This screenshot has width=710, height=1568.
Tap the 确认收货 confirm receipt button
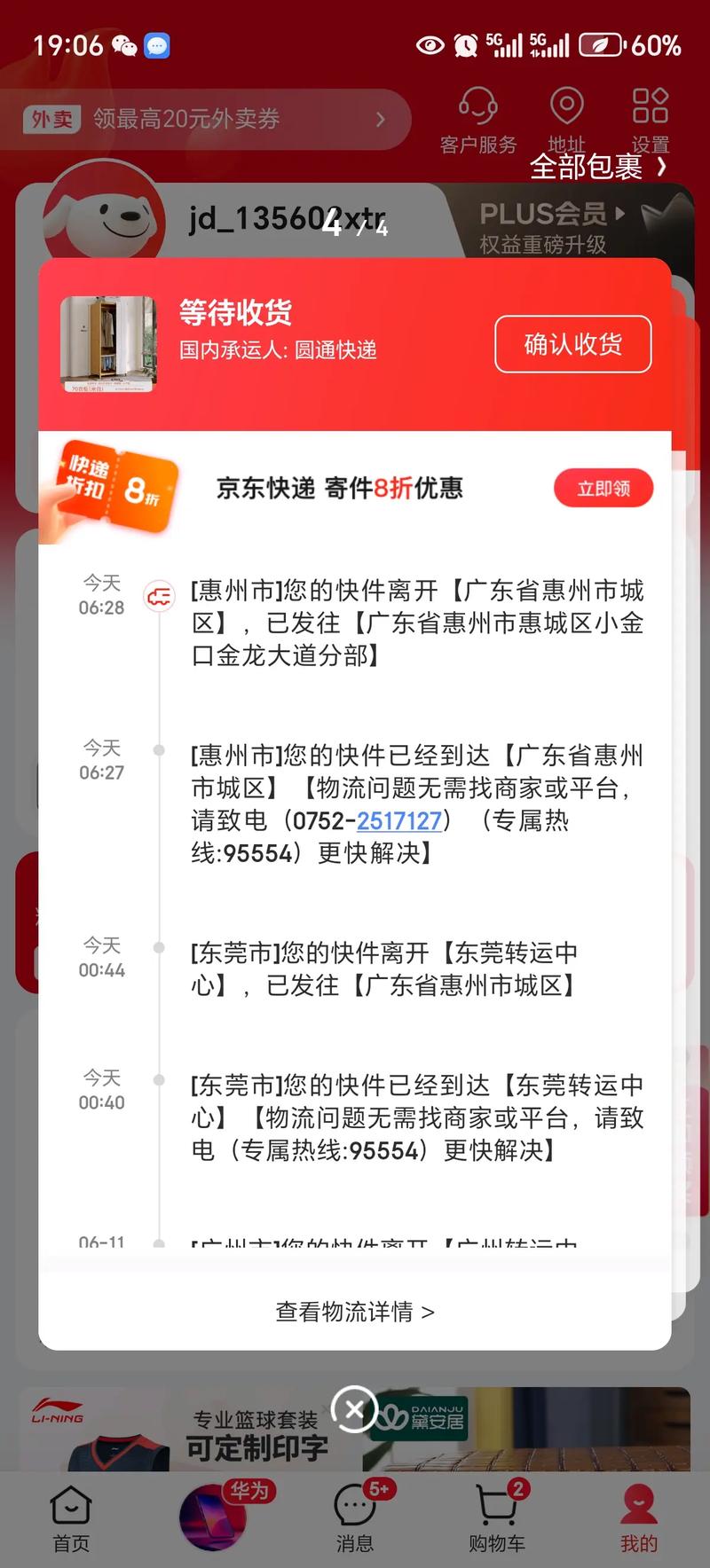coord(572,345)
